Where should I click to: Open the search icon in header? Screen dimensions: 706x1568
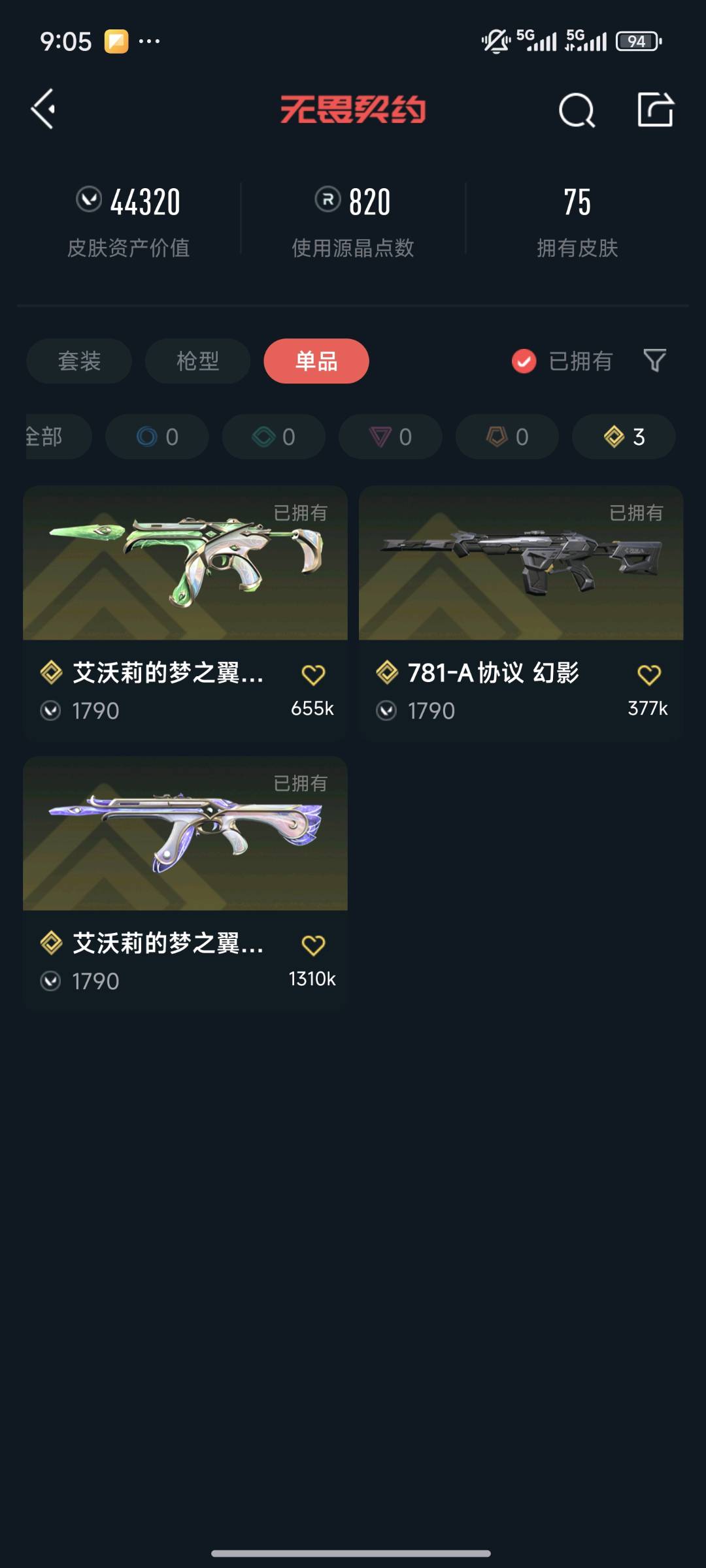point(577,110)
